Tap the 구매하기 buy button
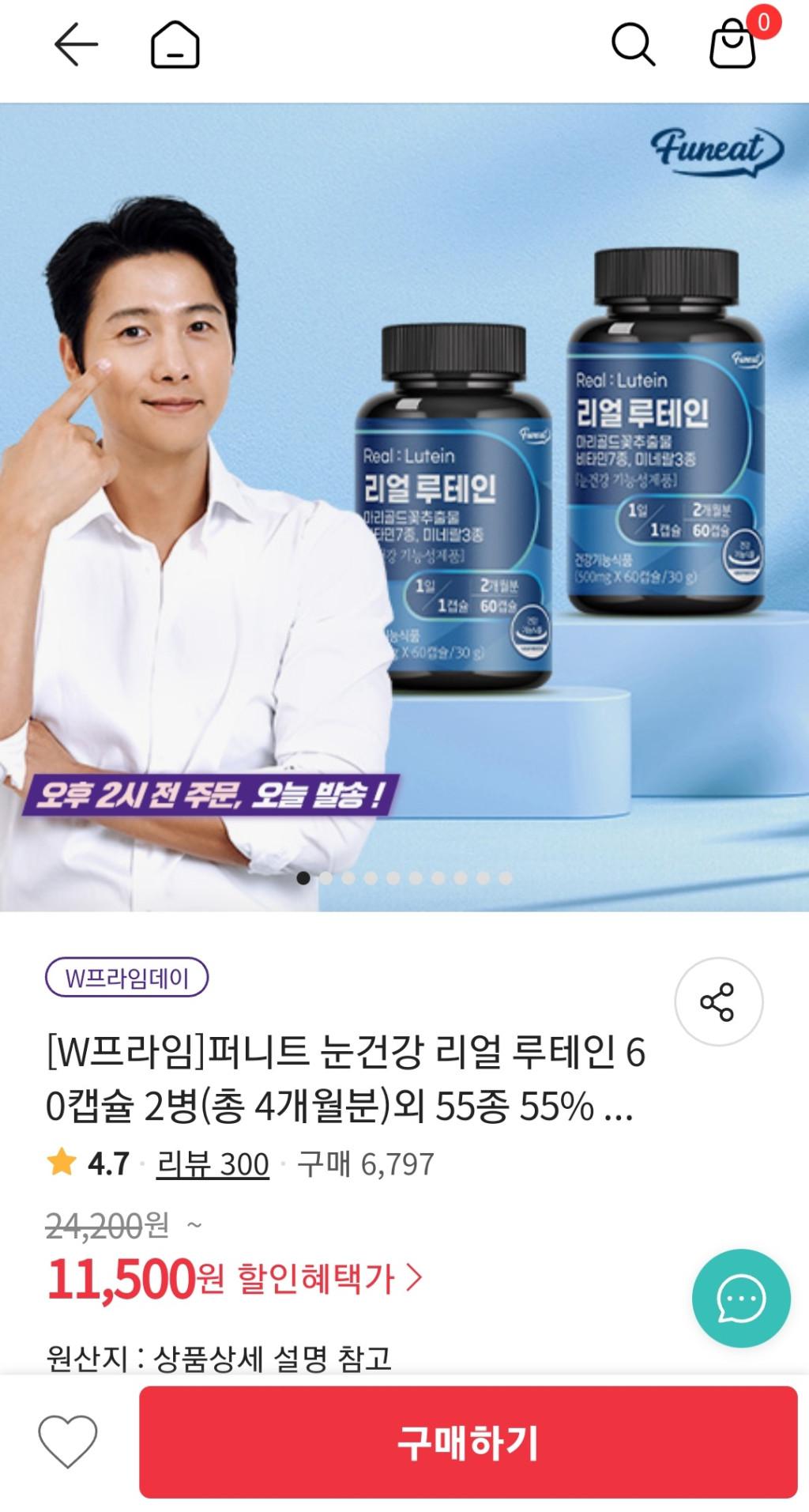The width and height of the screenshot is (809, 1512). coord(468,1442)
